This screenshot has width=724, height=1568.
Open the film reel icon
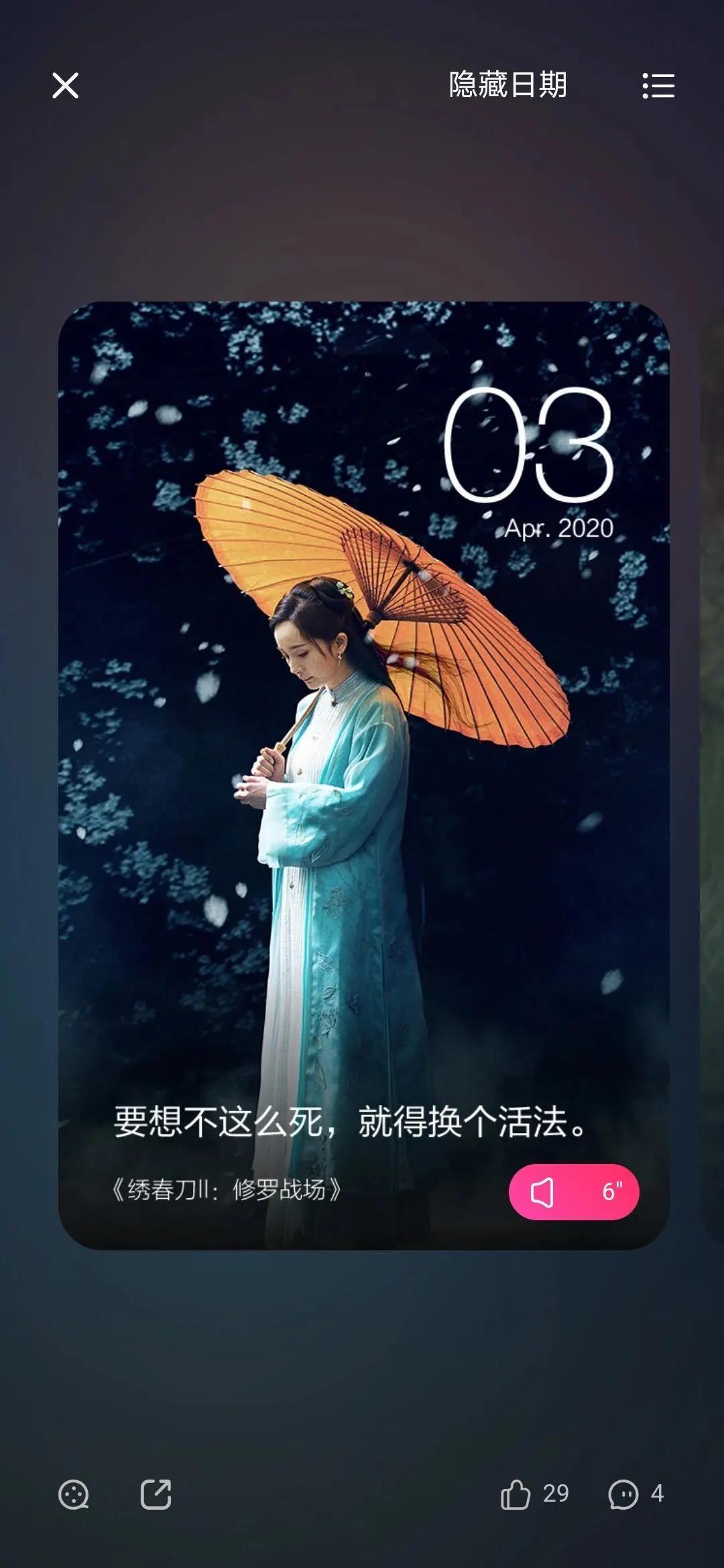point(74,1494)
